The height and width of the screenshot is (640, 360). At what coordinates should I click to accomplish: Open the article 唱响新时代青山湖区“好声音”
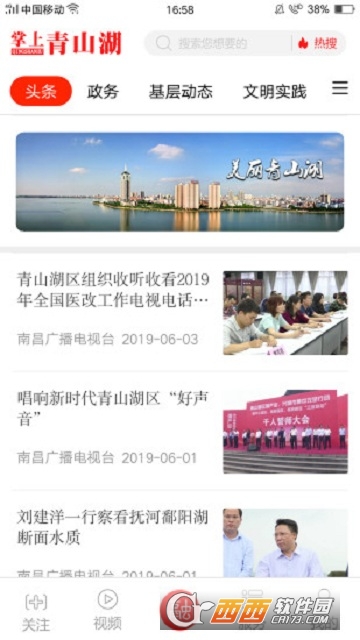(x=180, y=431)
